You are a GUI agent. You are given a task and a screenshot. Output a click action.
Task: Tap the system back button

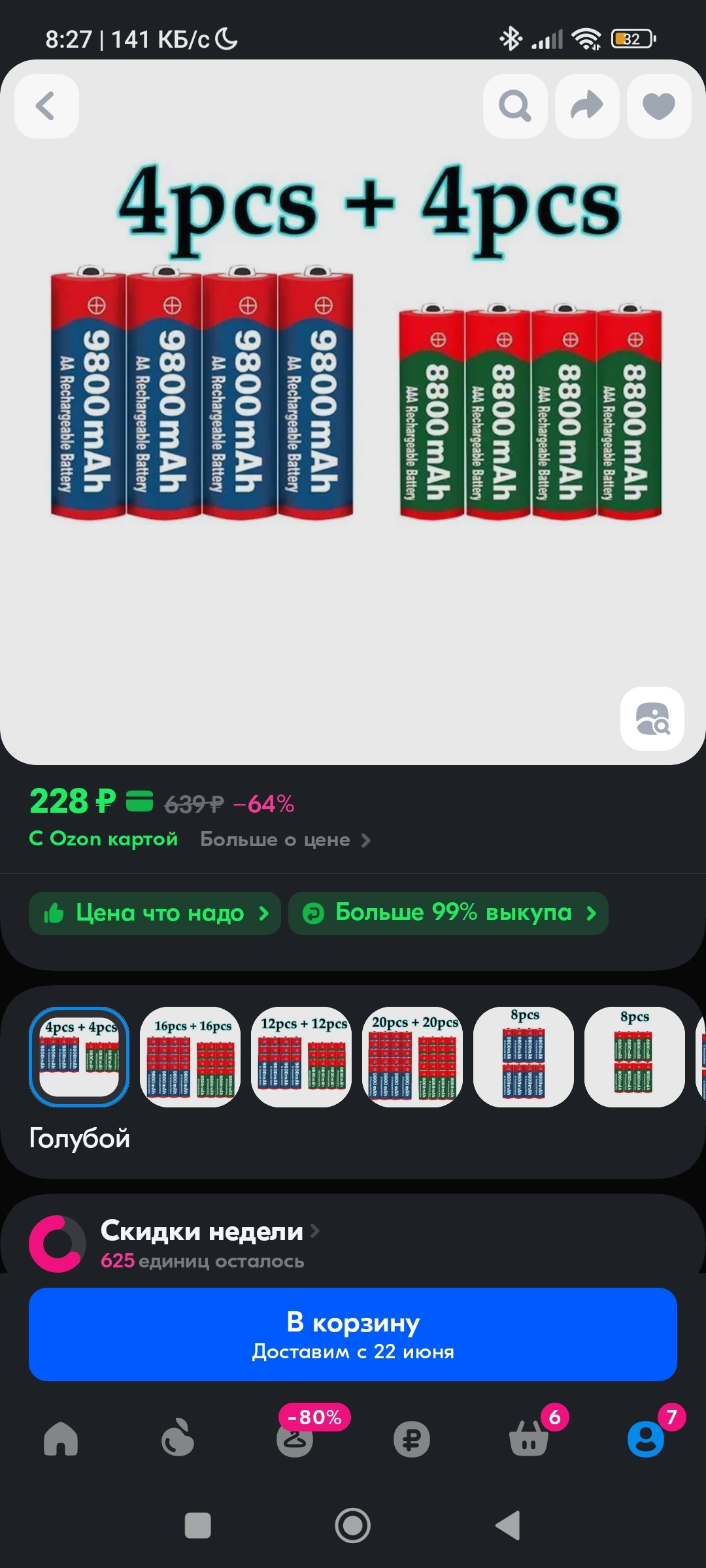pyautogui.click(x=508, y=1526)
